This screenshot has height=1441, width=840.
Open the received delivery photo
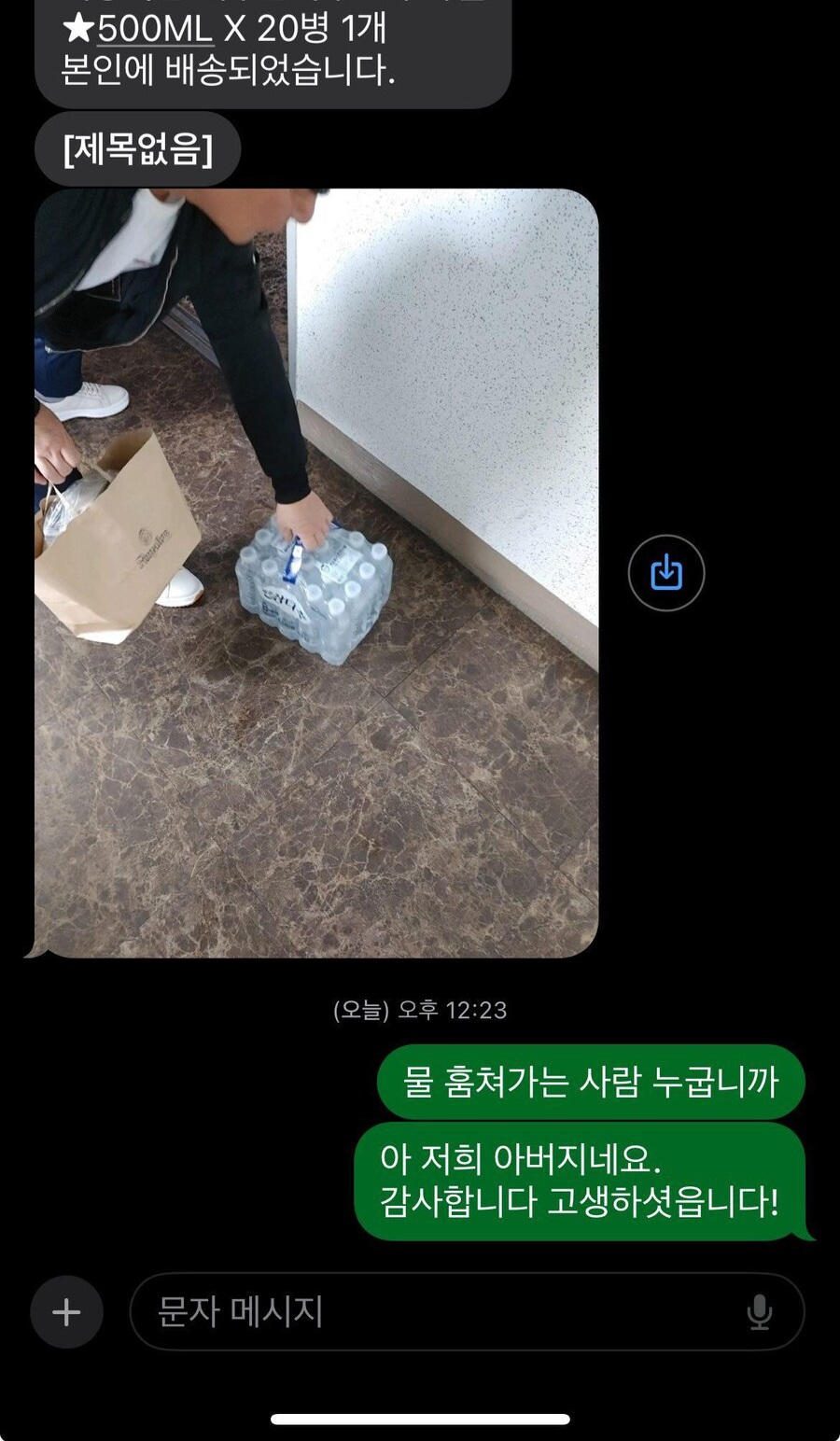coord(316,573)
